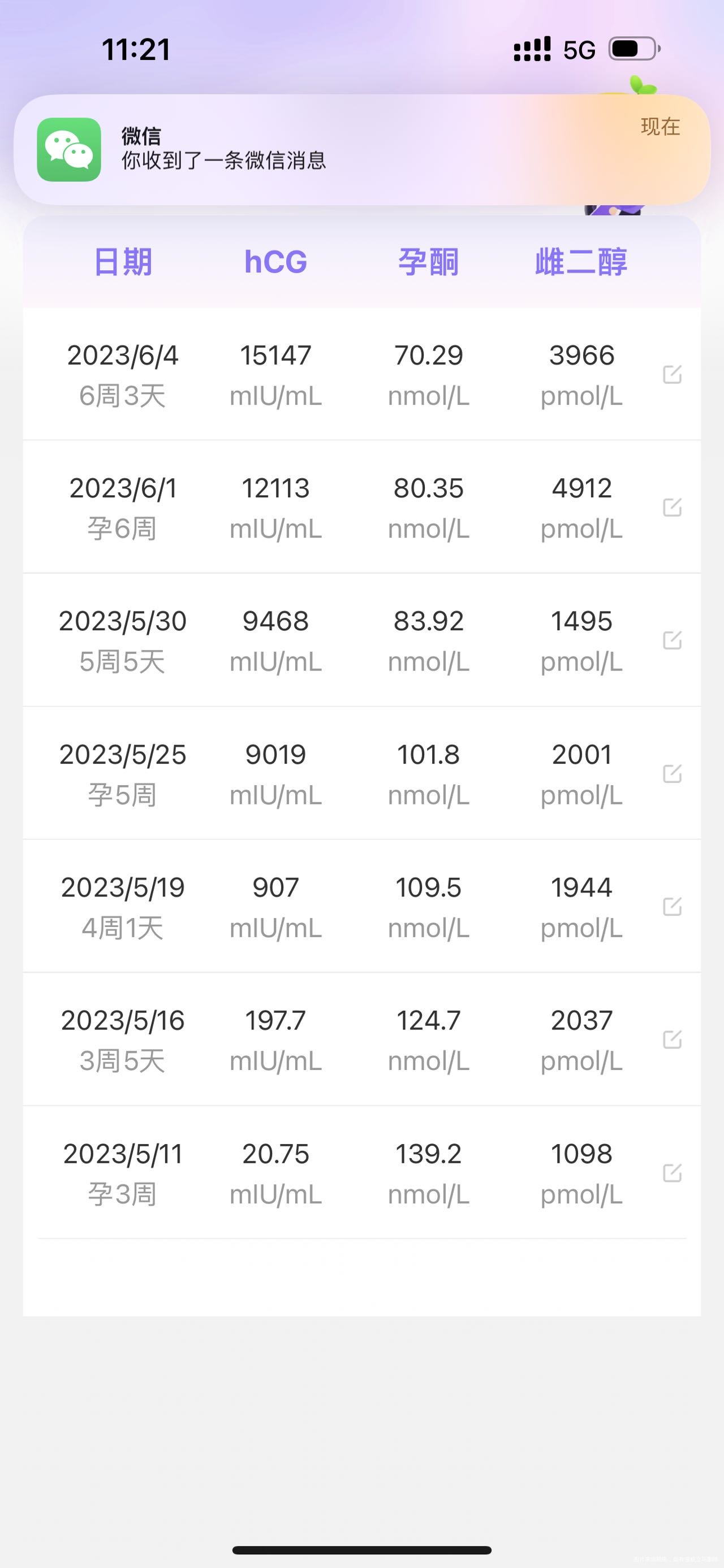
Task: Edit the 2023/5/30 record entry
Action: point(672,641)
